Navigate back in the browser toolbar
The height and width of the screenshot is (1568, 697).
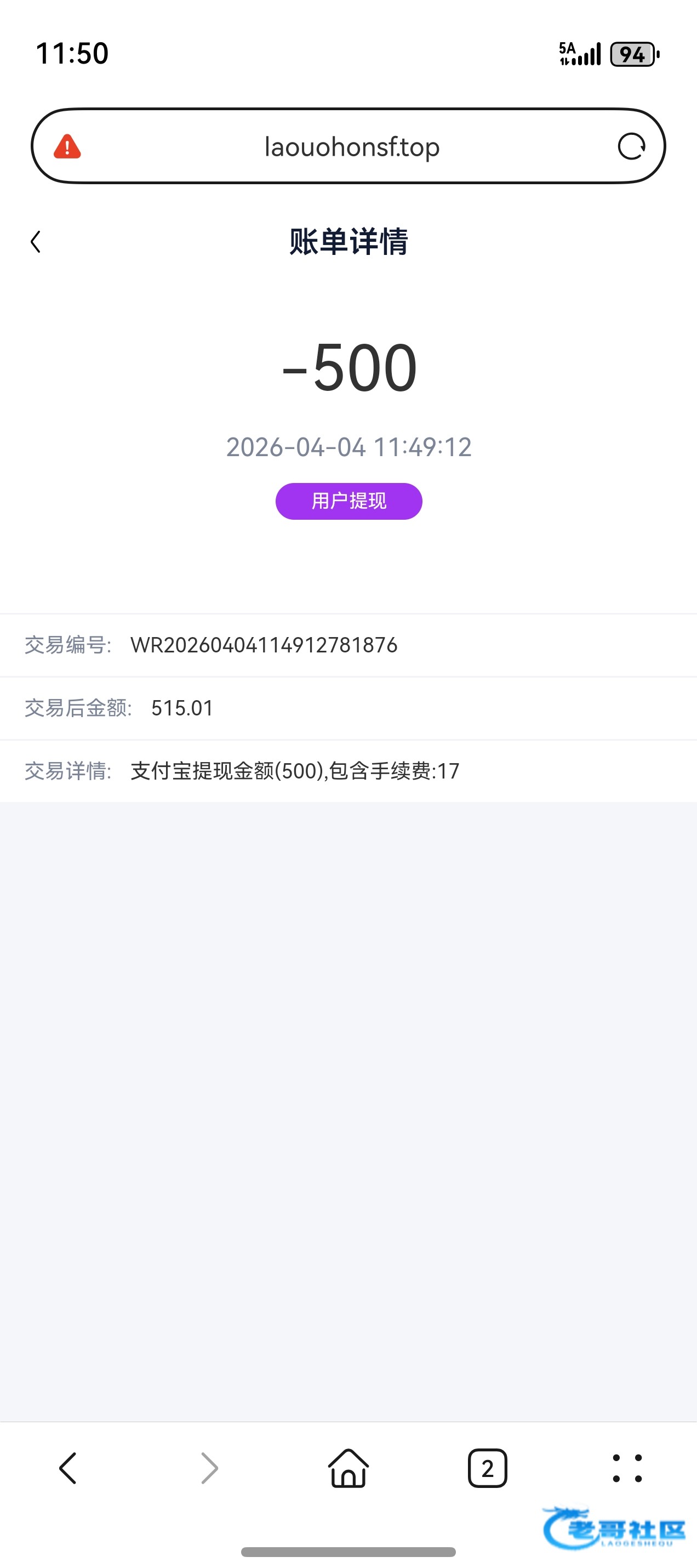[x=68, y=1468]
